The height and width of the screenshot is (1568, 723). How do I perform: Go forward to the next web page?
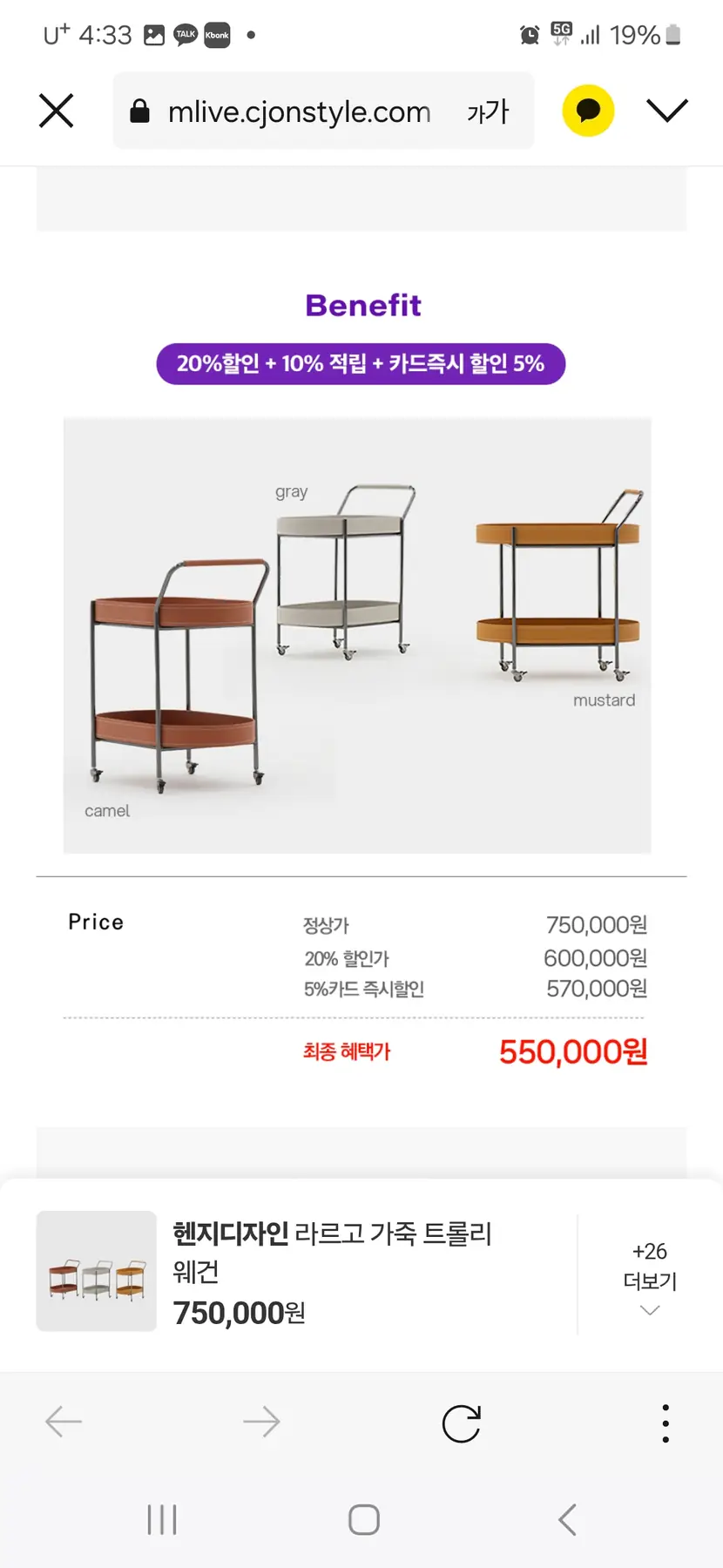pyautogui.click(x=261, y=1422)
